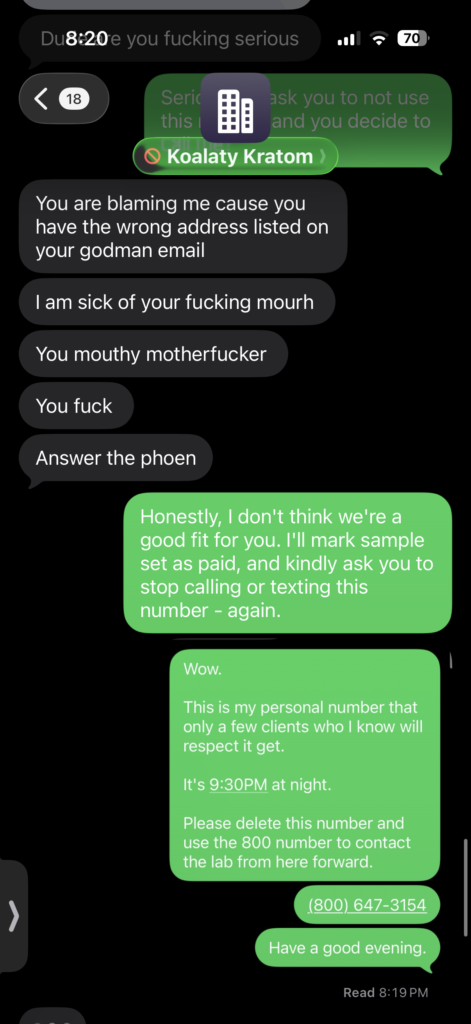Viewport: 471px width, 1024px height.
Task: Call the (800) 647-3154 number link
Action: 366,904
